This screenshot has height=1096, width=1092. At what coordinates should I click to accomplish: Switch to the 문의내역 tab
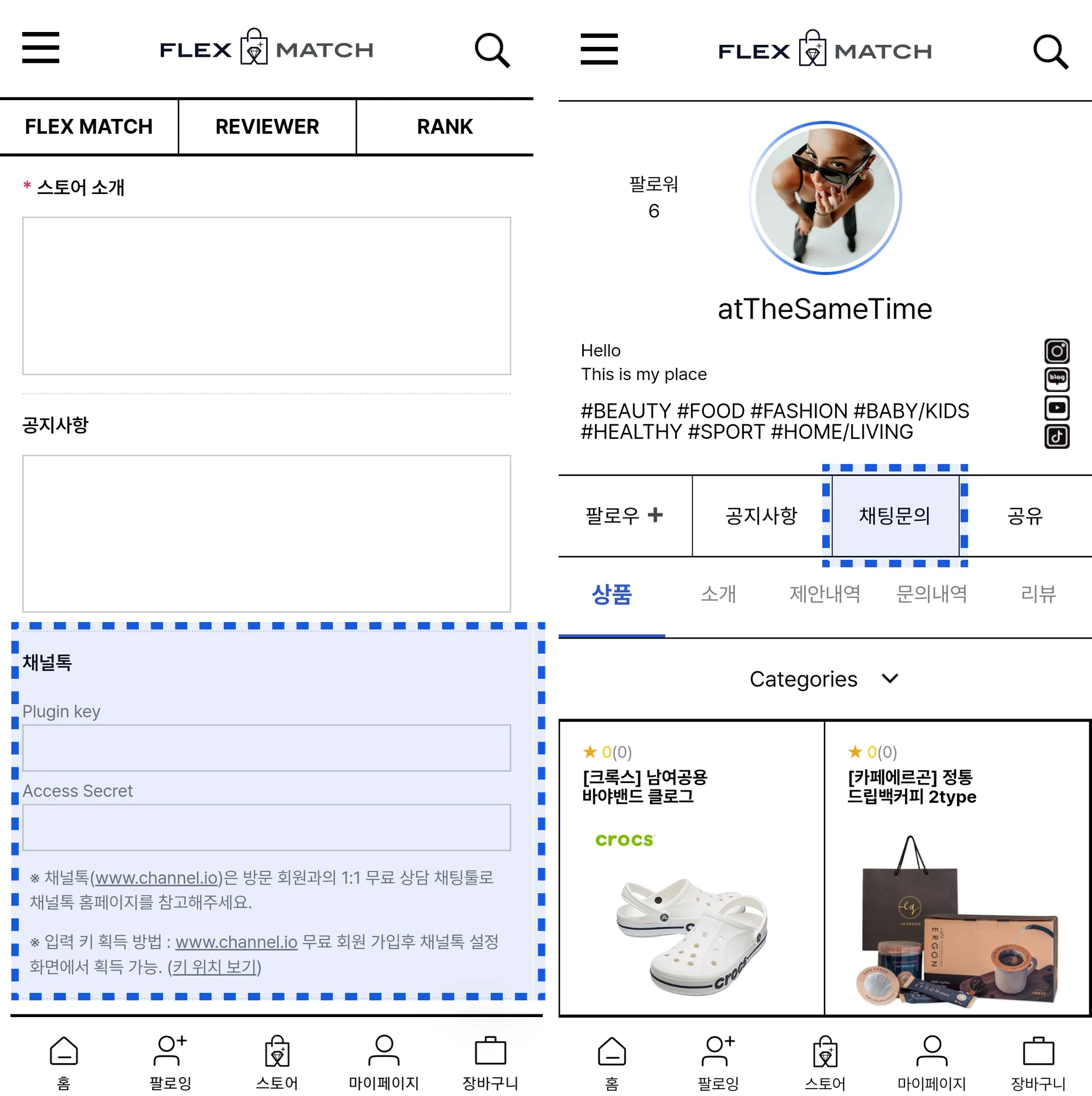pos(931,594)
